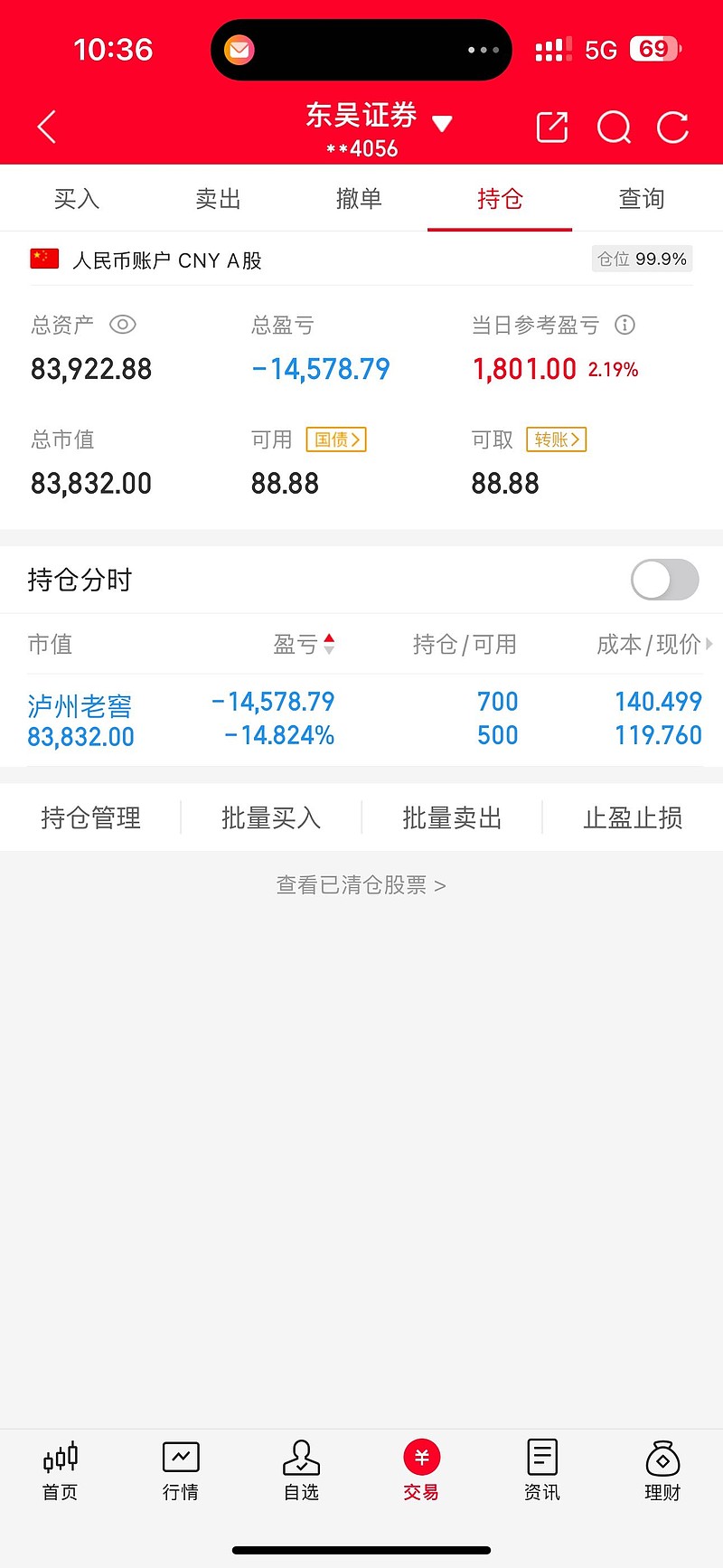Open the 查询 inquiry tab

641,198
